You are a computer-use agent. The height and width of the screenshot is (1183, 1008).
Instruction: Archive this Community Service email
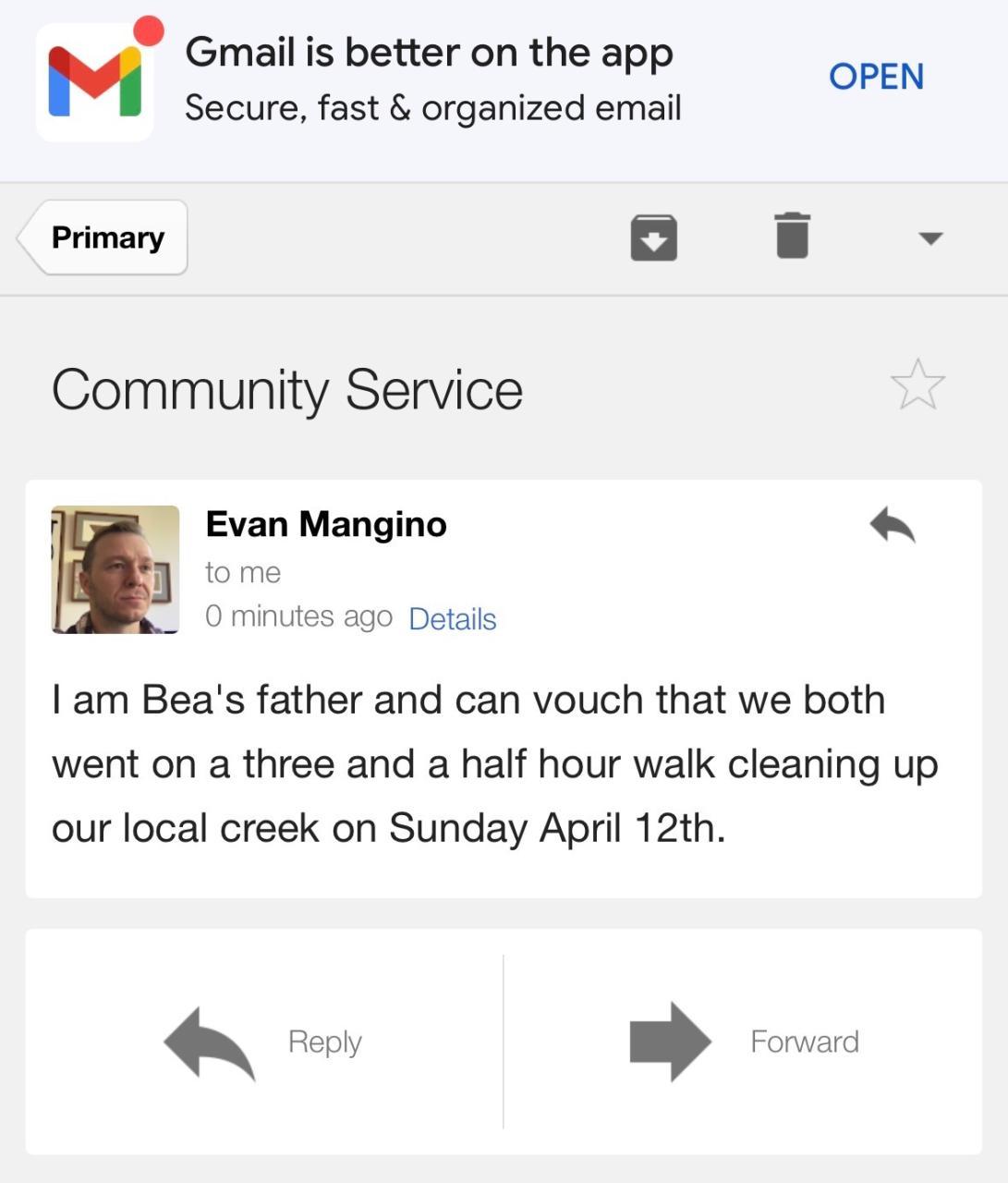pos(653,237)
